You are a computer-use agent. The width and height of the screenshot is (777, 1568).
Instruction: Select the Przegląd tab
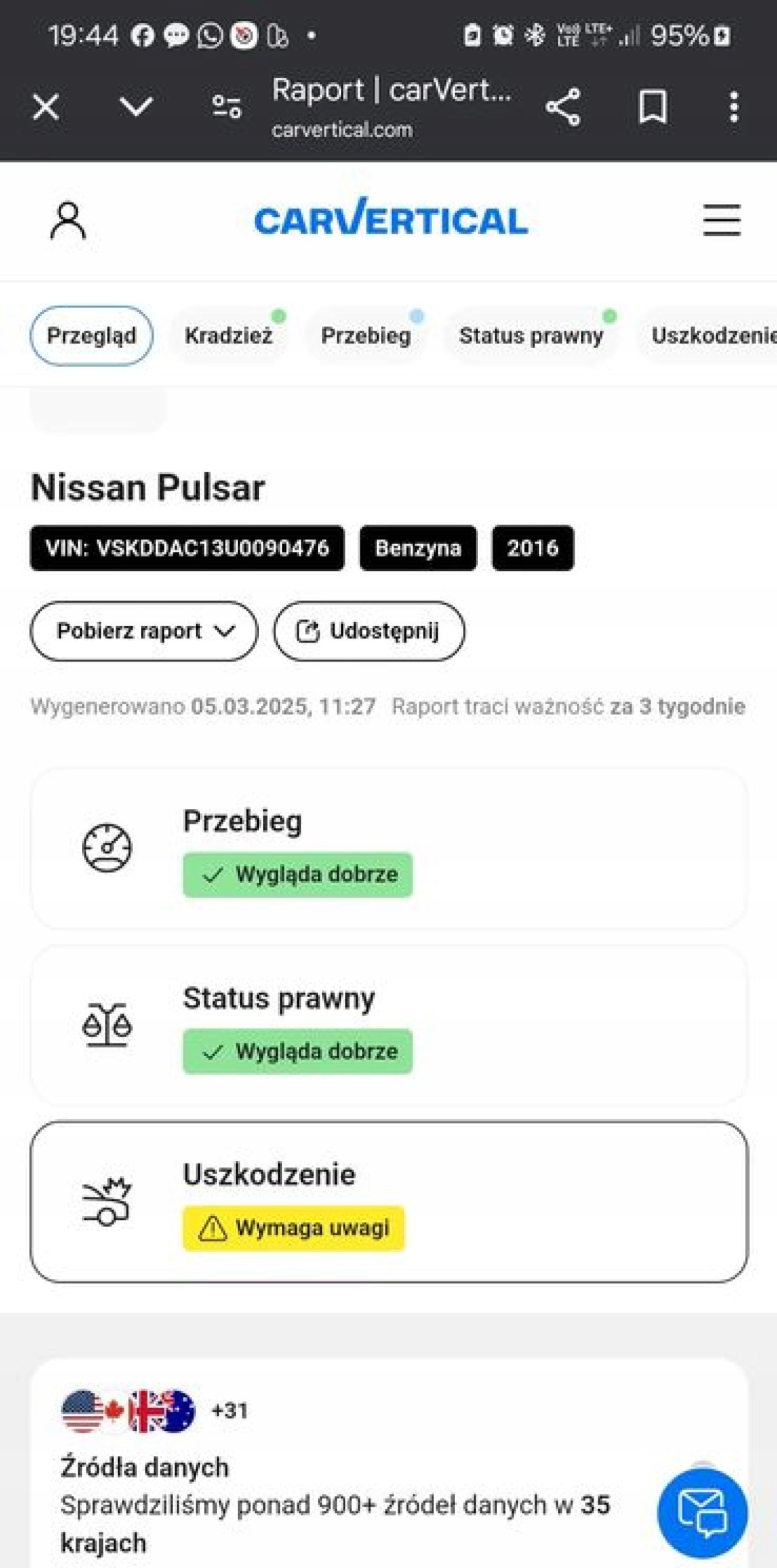(x=91, y=336)
